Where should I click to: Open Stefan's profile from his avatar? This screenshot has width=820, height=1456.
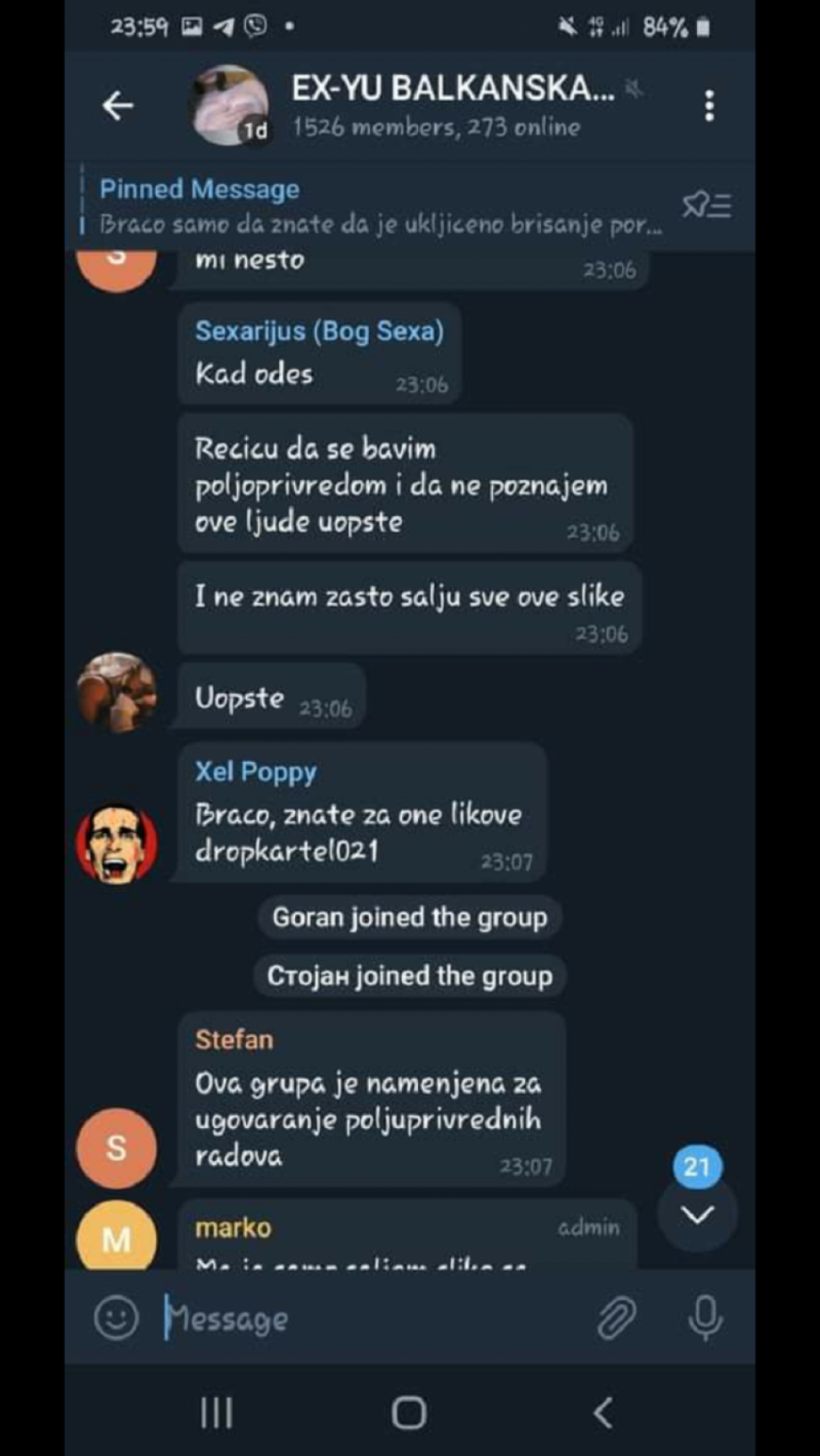(117, 1147)
